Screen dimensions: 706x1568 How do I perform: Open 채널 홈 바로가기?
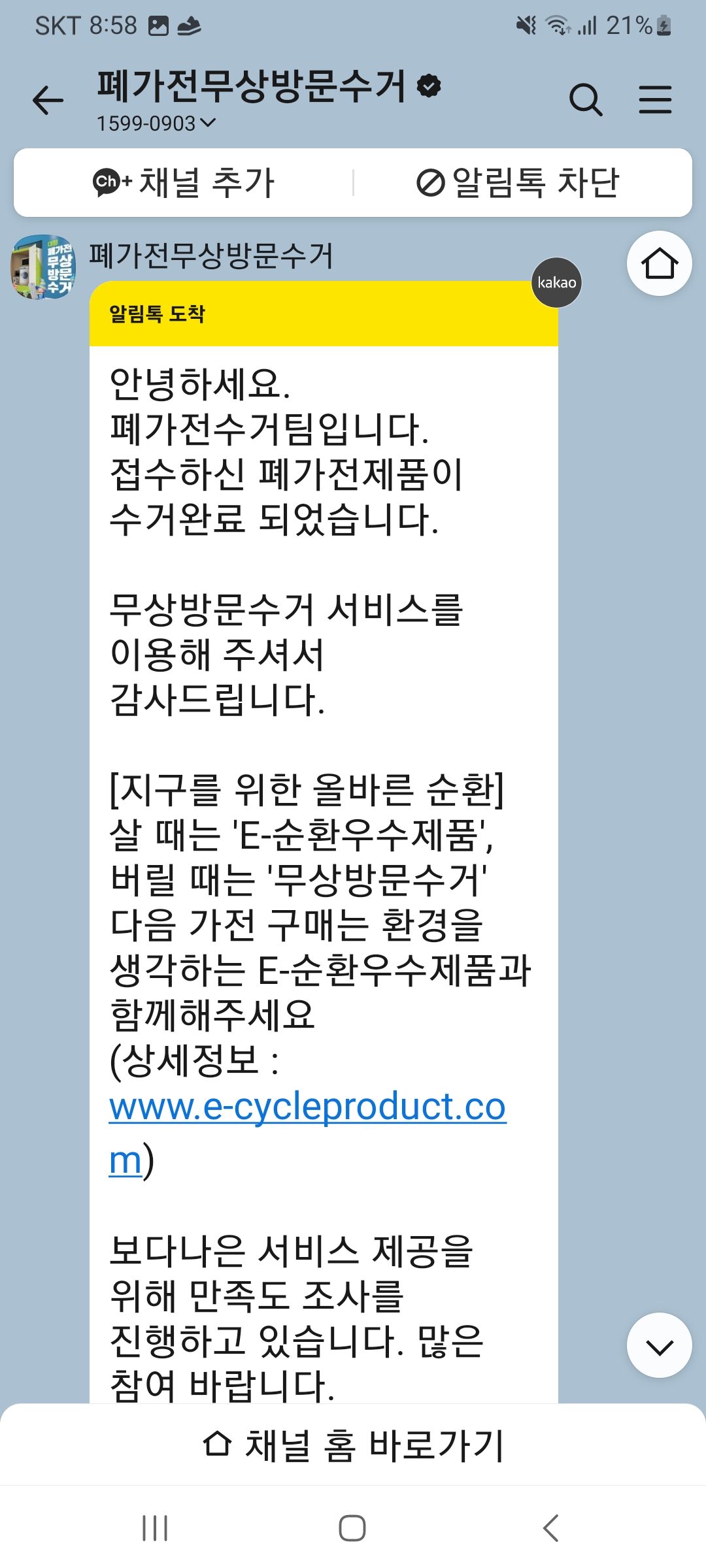point(353,1445)
